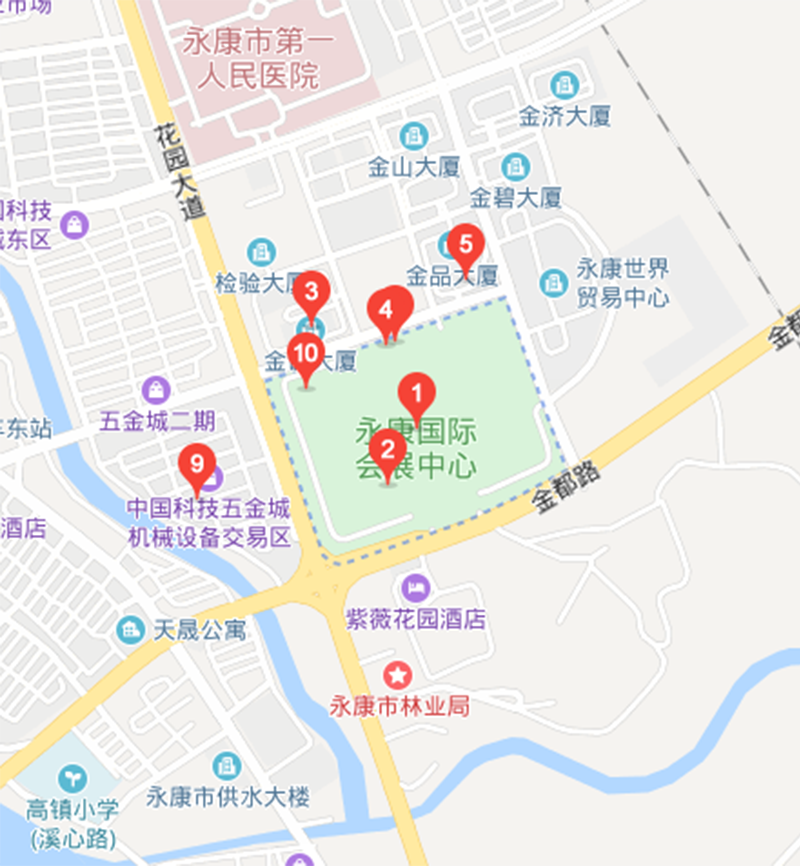The width and height of the screenshot is (800, 866).
Task: Open red map marker number 3
Action: click(311, 293)
